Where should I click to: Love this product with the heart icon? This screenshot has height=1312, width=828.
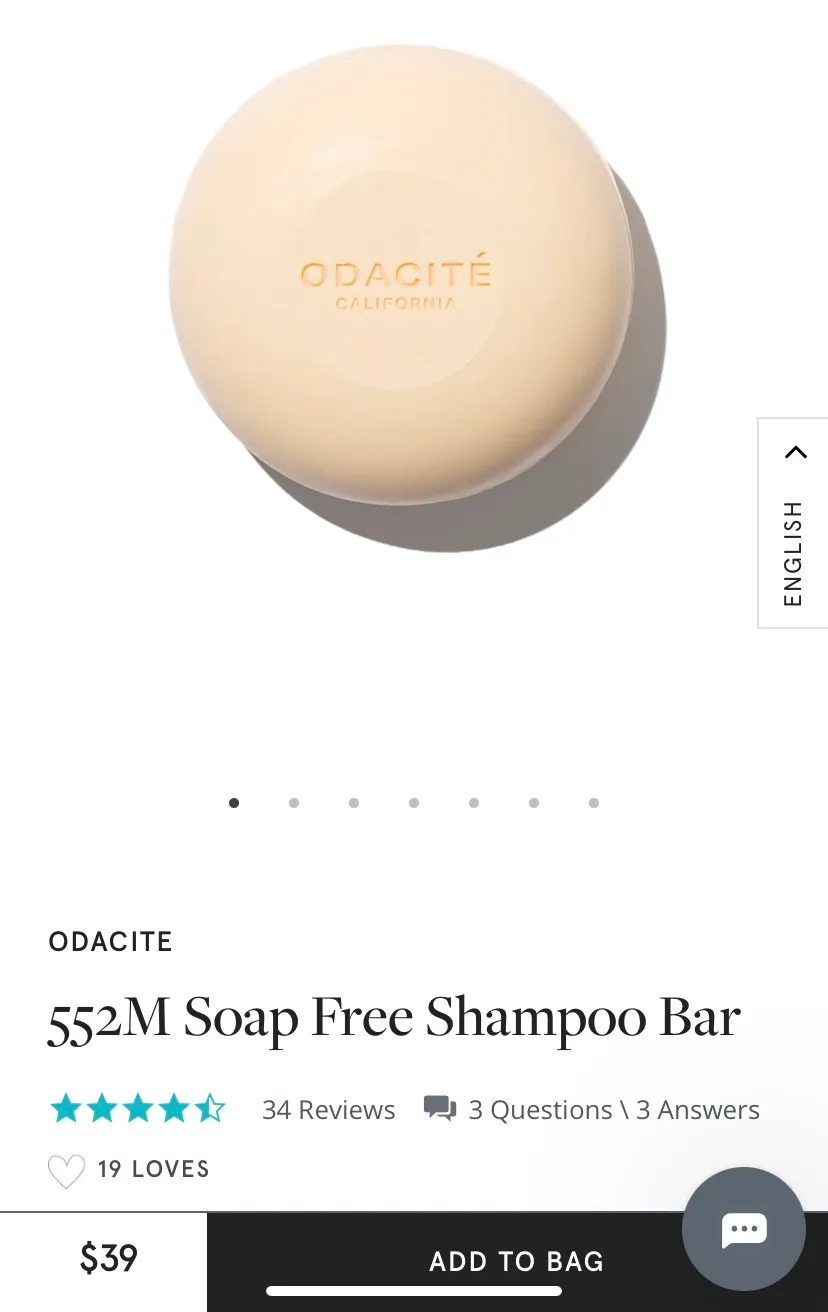(x=67, y=1170)
